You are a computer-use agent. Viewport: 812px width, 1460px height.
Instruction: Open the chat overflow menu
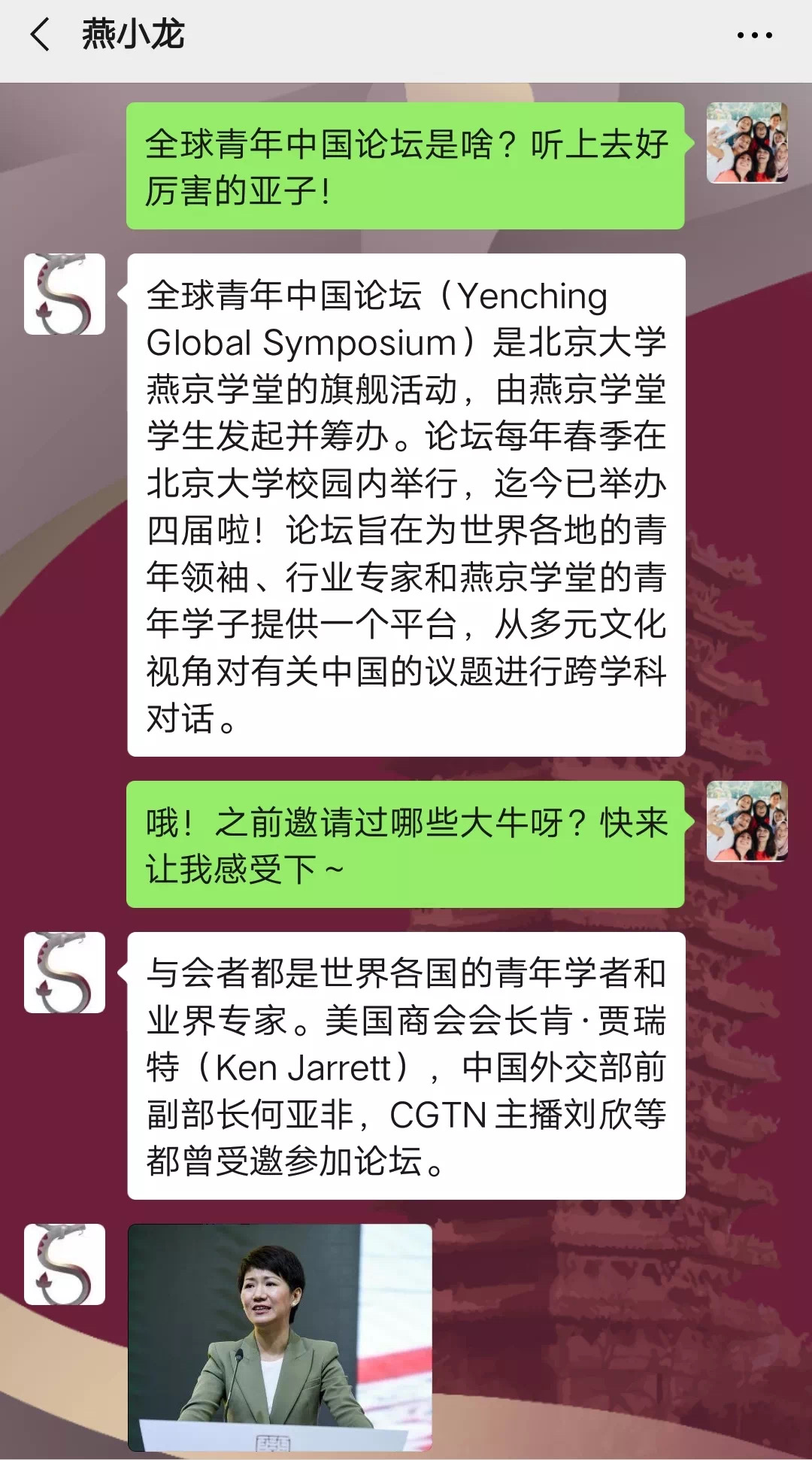click(754, 35)
